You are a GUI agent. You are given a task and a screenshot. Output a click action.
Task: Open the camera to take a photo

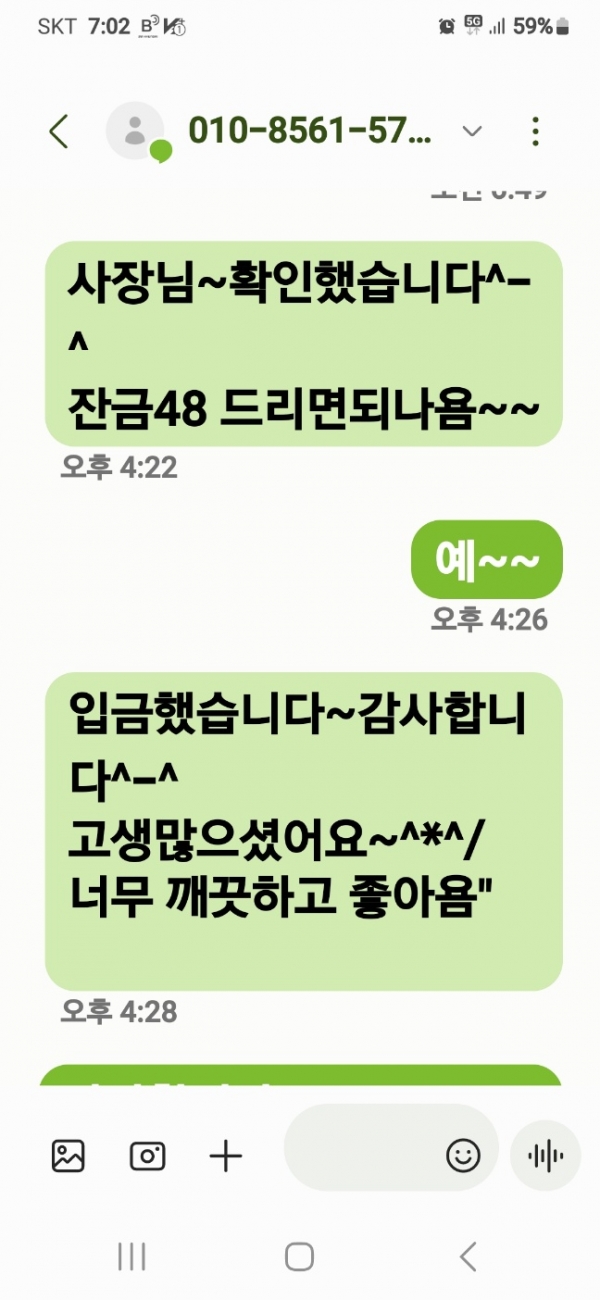pos(147,1156)
